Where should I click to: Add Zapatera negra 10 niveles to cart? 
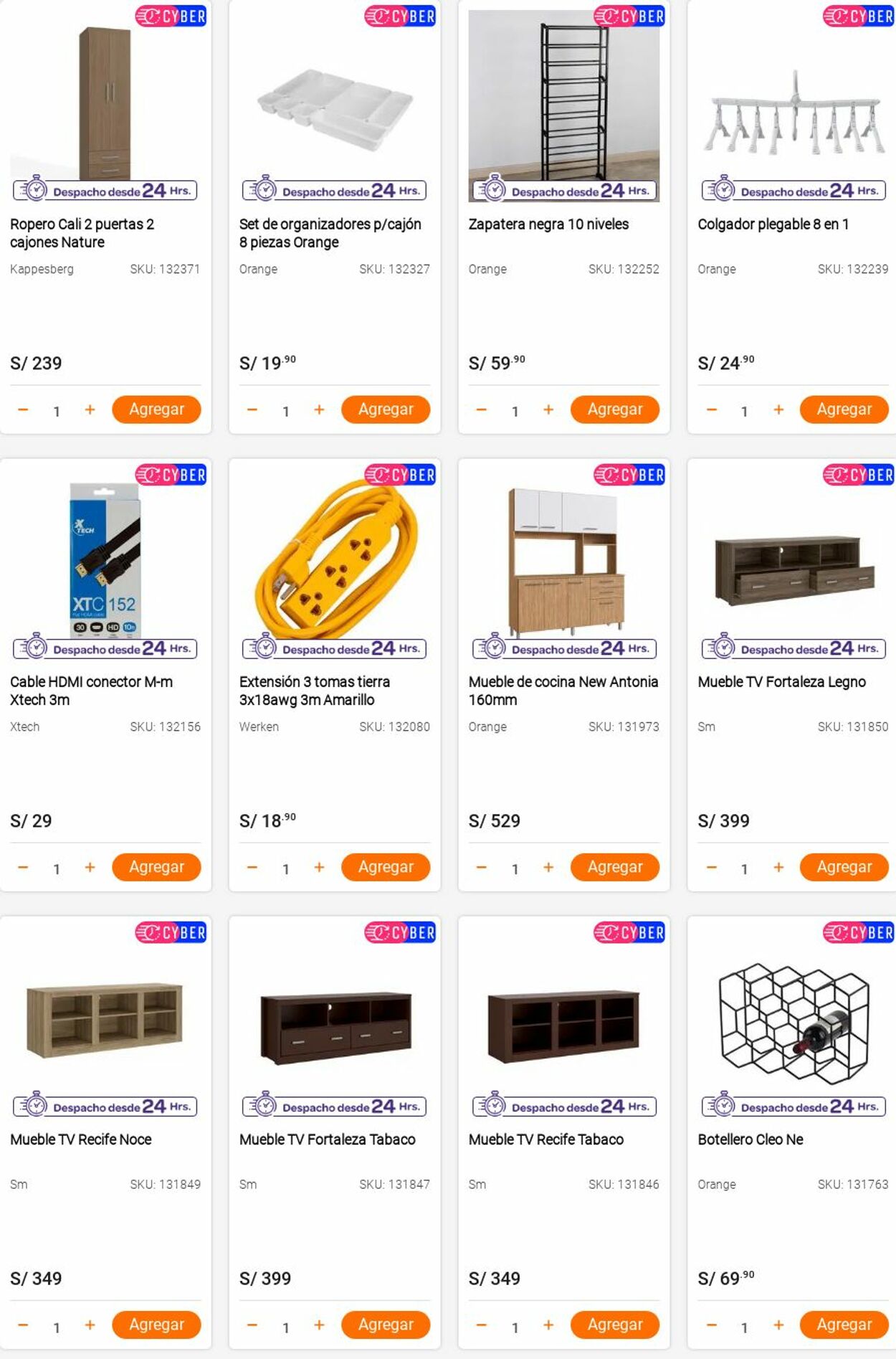click(615, 409)
